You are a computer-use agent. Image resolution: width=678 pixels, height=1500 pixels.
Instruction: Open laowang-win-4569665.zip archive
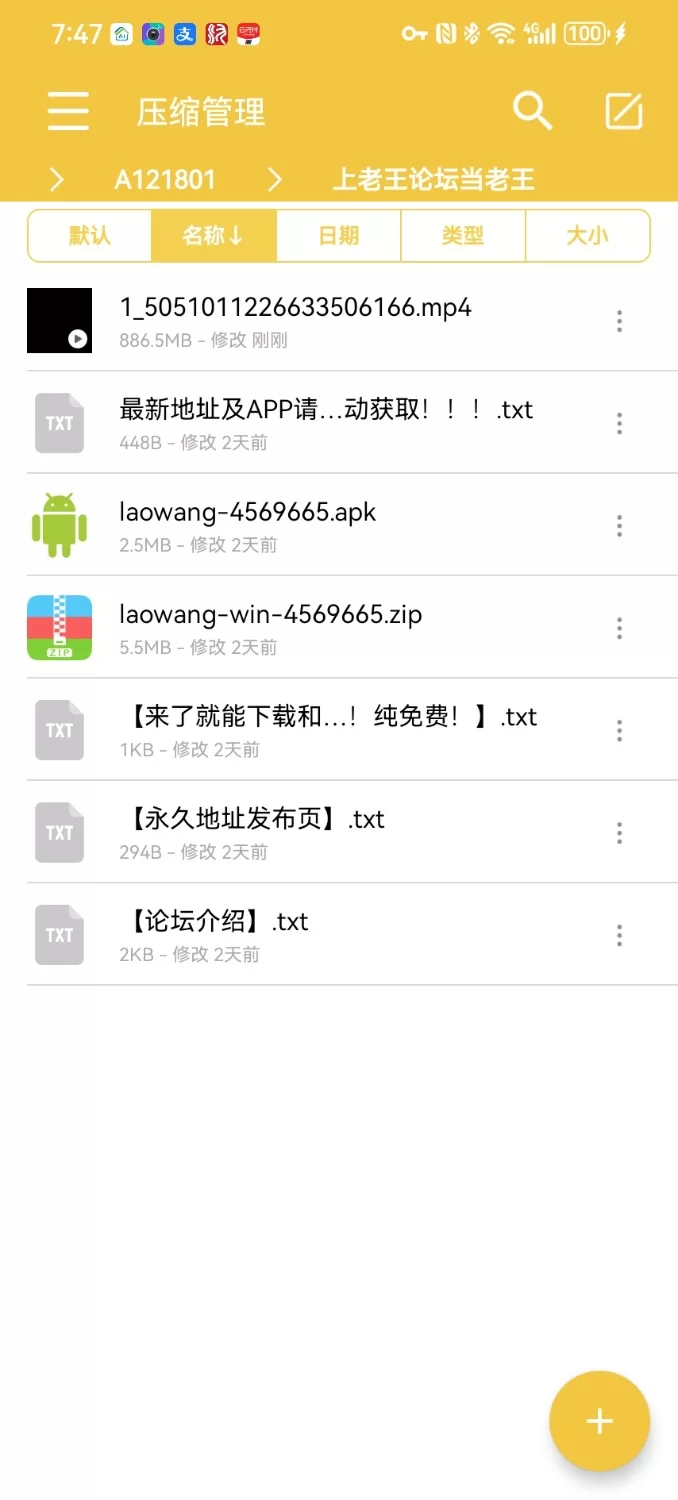click(270, 627)
